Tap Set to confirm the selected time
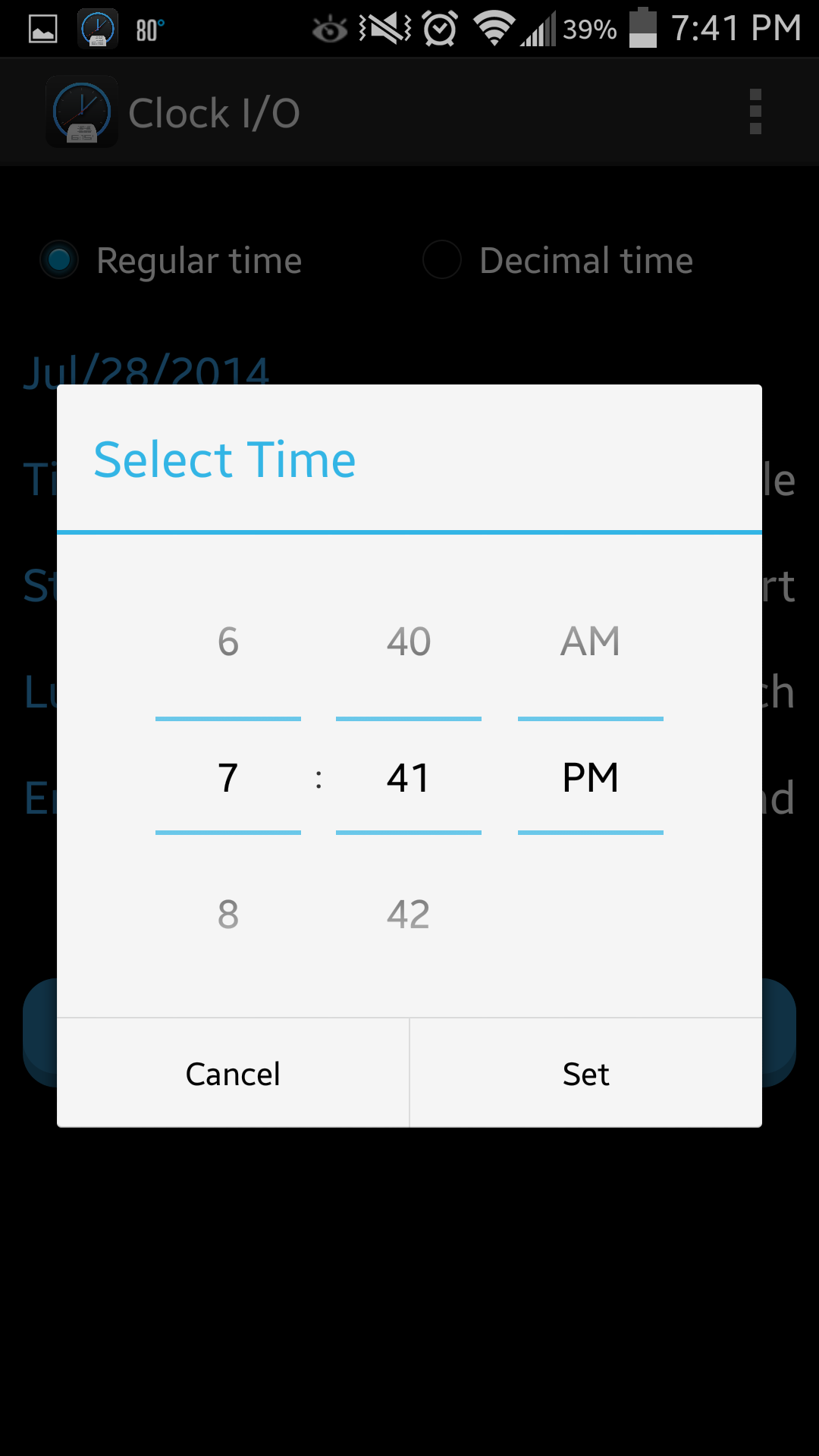The height and width of the screenshot is (1456, 819). 585,1072
